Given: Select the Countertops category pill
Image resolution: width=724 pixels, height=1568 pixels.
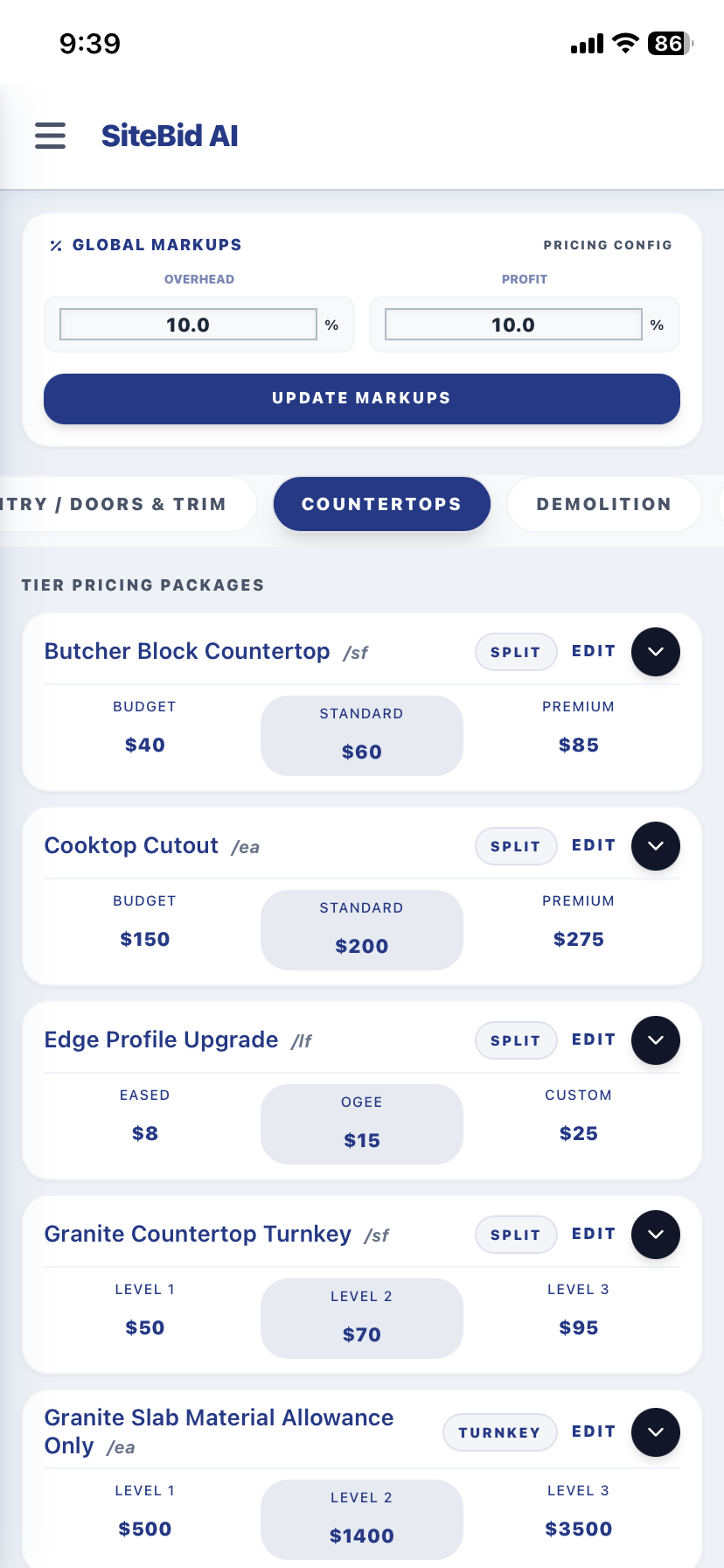Looking at the screenshot, I should 381,504.
